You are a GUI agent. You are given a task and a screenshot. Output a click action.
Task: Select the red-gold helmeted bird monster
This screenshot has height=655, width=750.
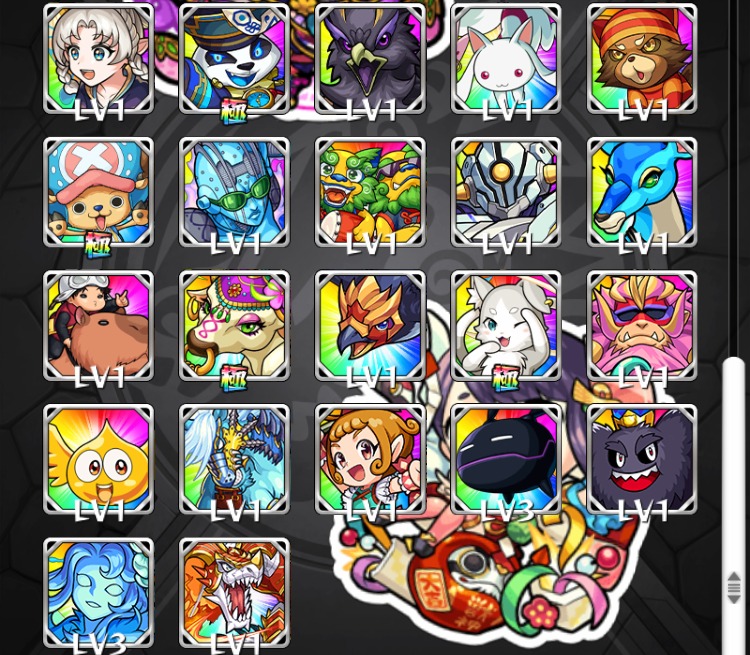[x=370, y=325]
